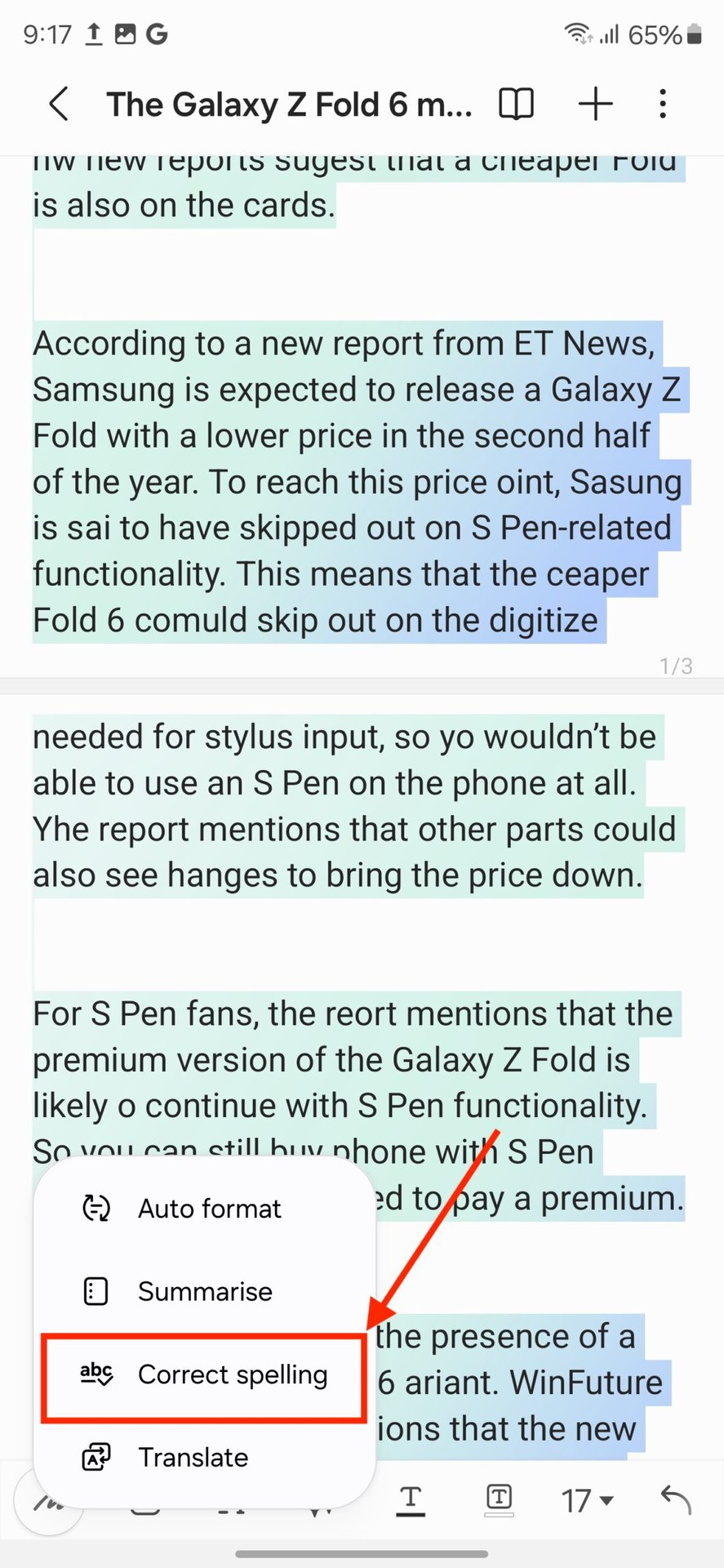The height and width of the screenshot is (1568, 724).
Task: Open reading mode book icon
Action: point(516,105)
